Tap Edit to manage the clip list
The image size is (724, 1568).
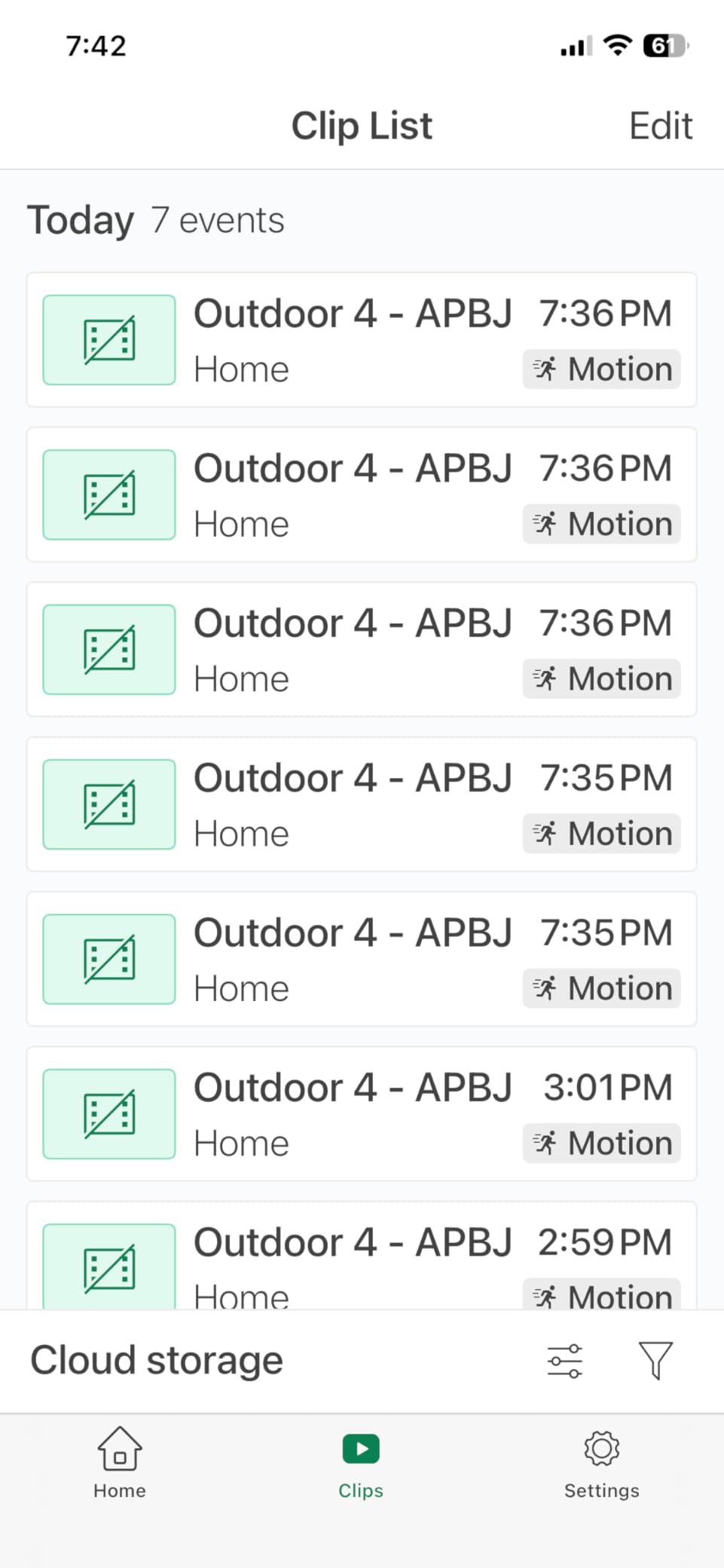(660, 126)
